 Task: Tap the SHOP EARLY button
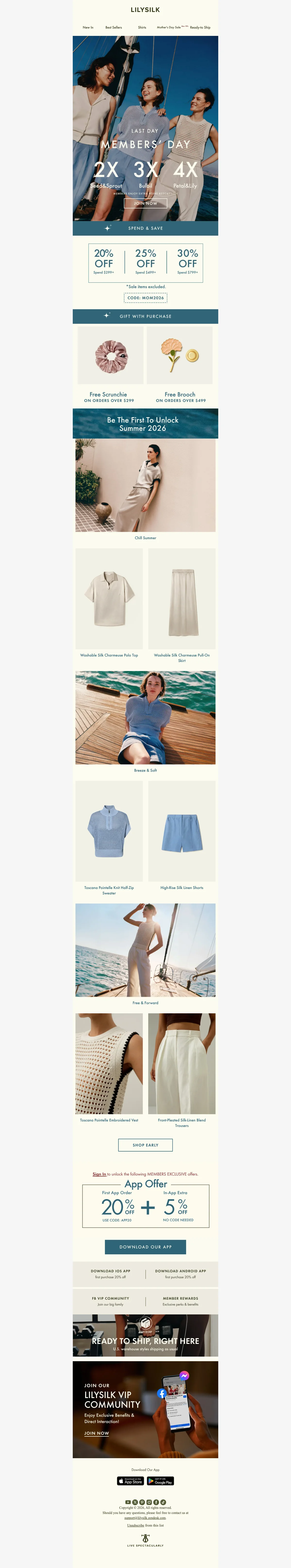(x=145, y=1145)
